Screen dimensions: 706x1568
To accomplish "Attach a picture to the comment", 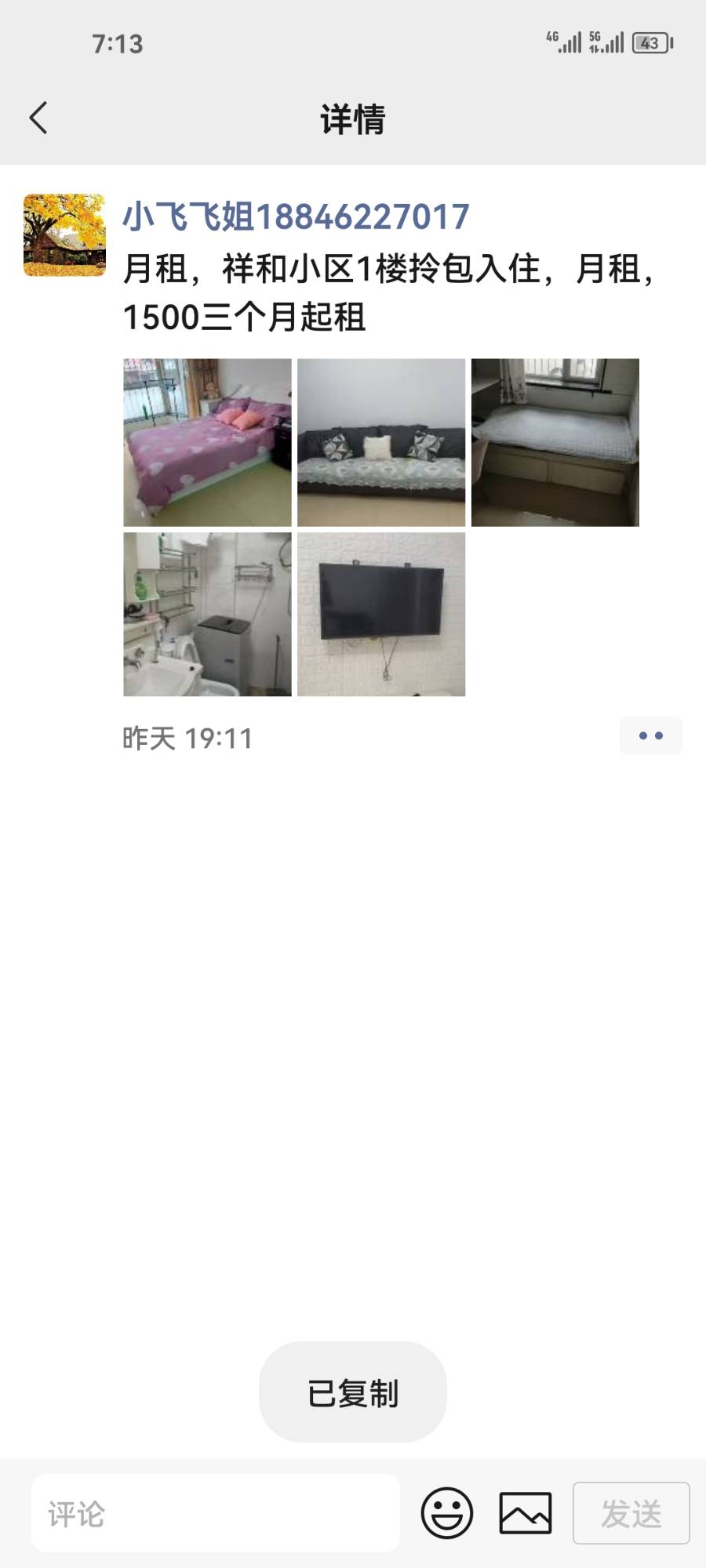I will click(526, 1513).
